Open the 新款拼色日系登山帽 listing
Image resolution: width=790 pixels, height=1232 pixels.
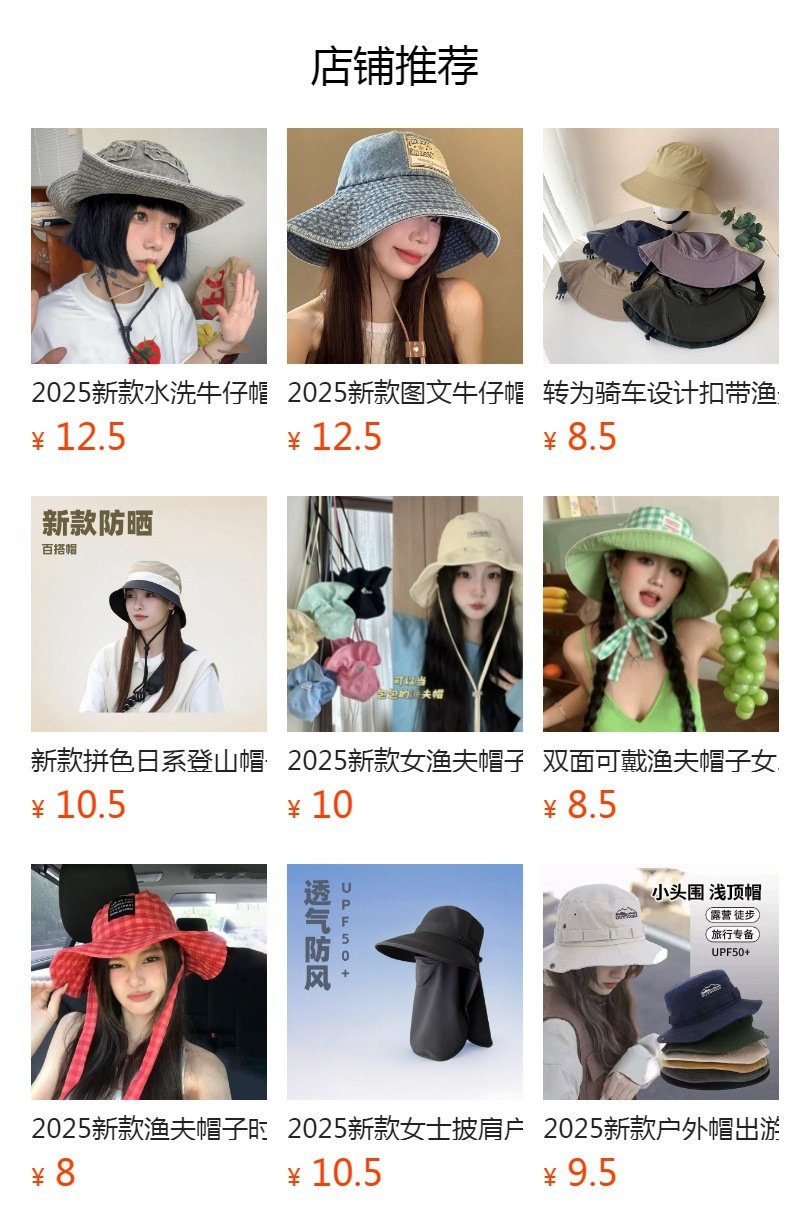[149, 614]
